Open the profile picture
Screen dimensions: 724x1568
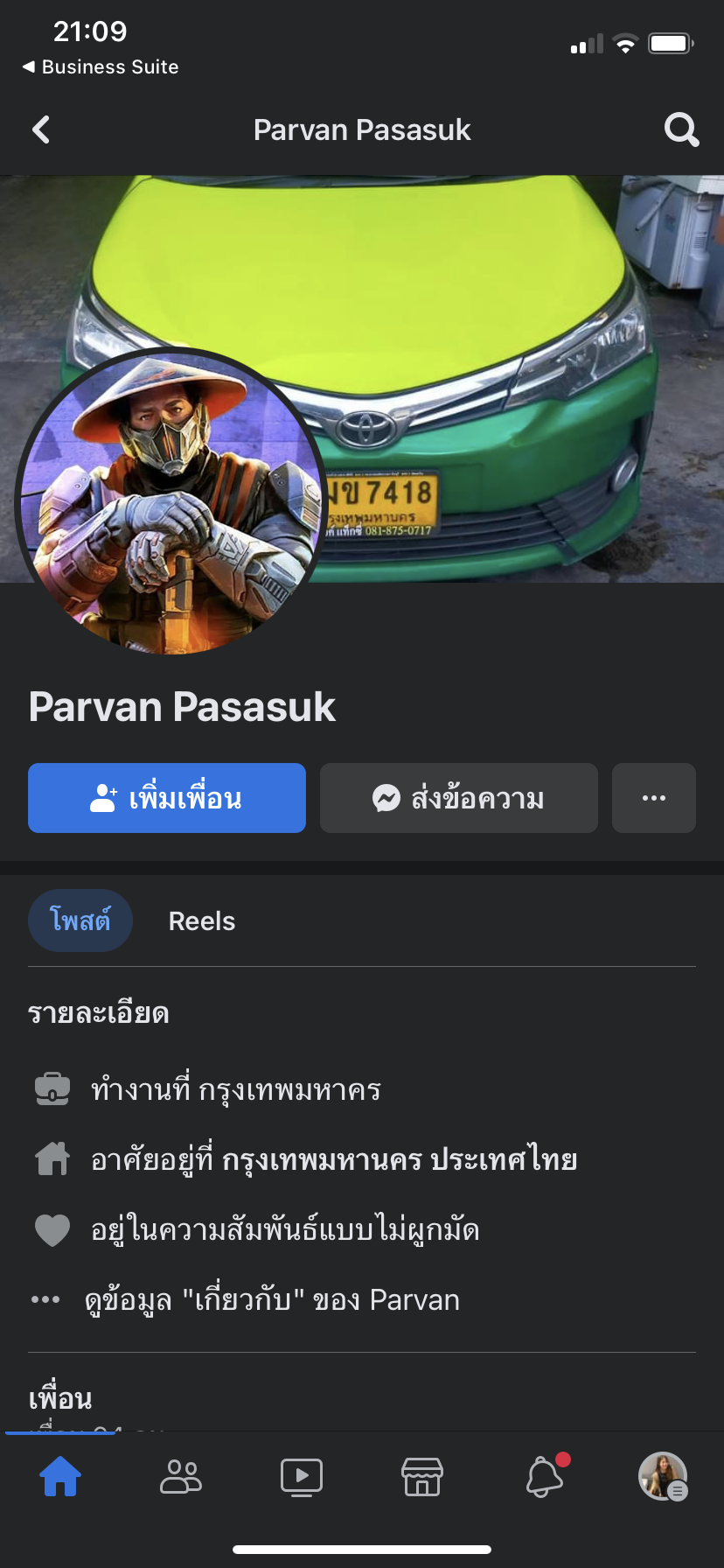171,503
